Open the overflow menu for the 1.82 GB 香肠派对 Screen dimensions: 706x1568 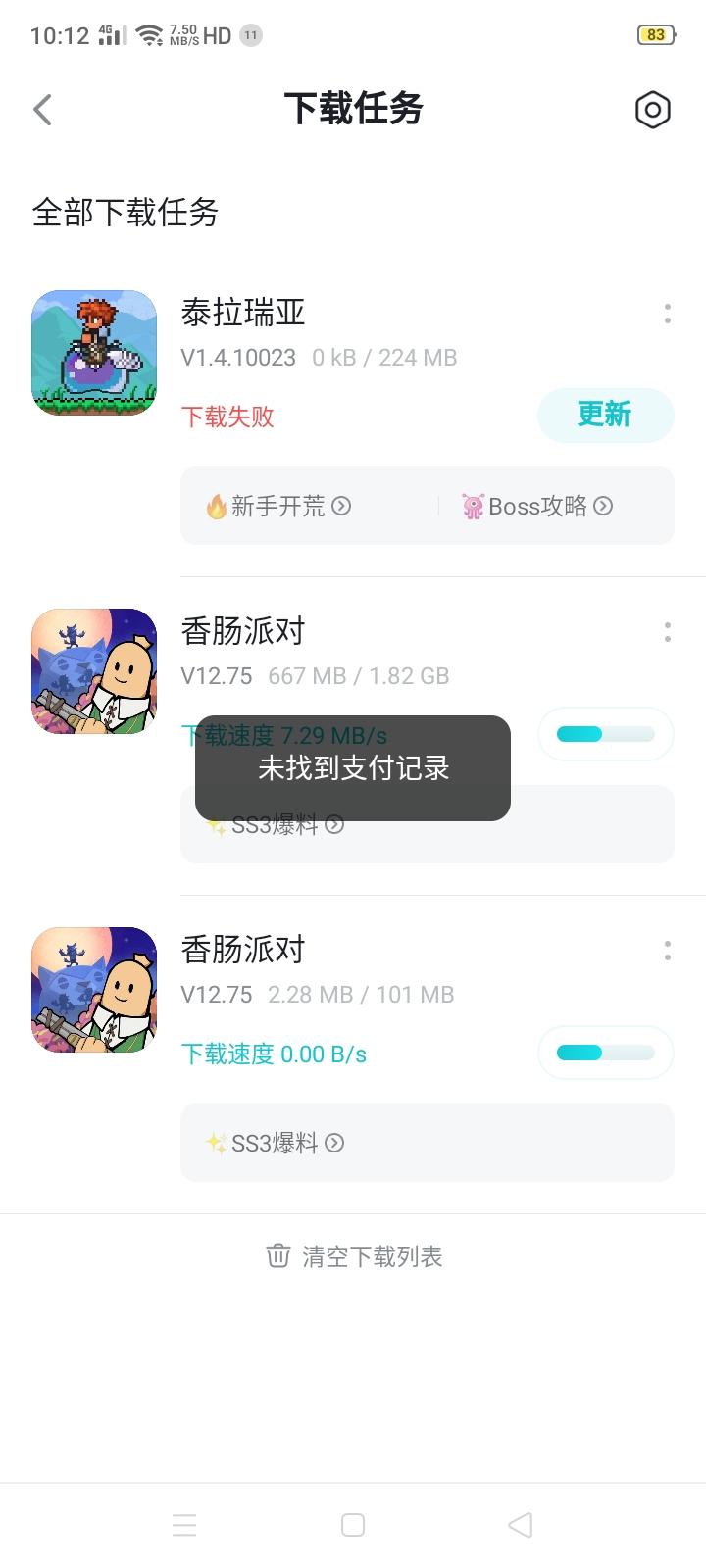pyautogui.click(x=668, y=632)
